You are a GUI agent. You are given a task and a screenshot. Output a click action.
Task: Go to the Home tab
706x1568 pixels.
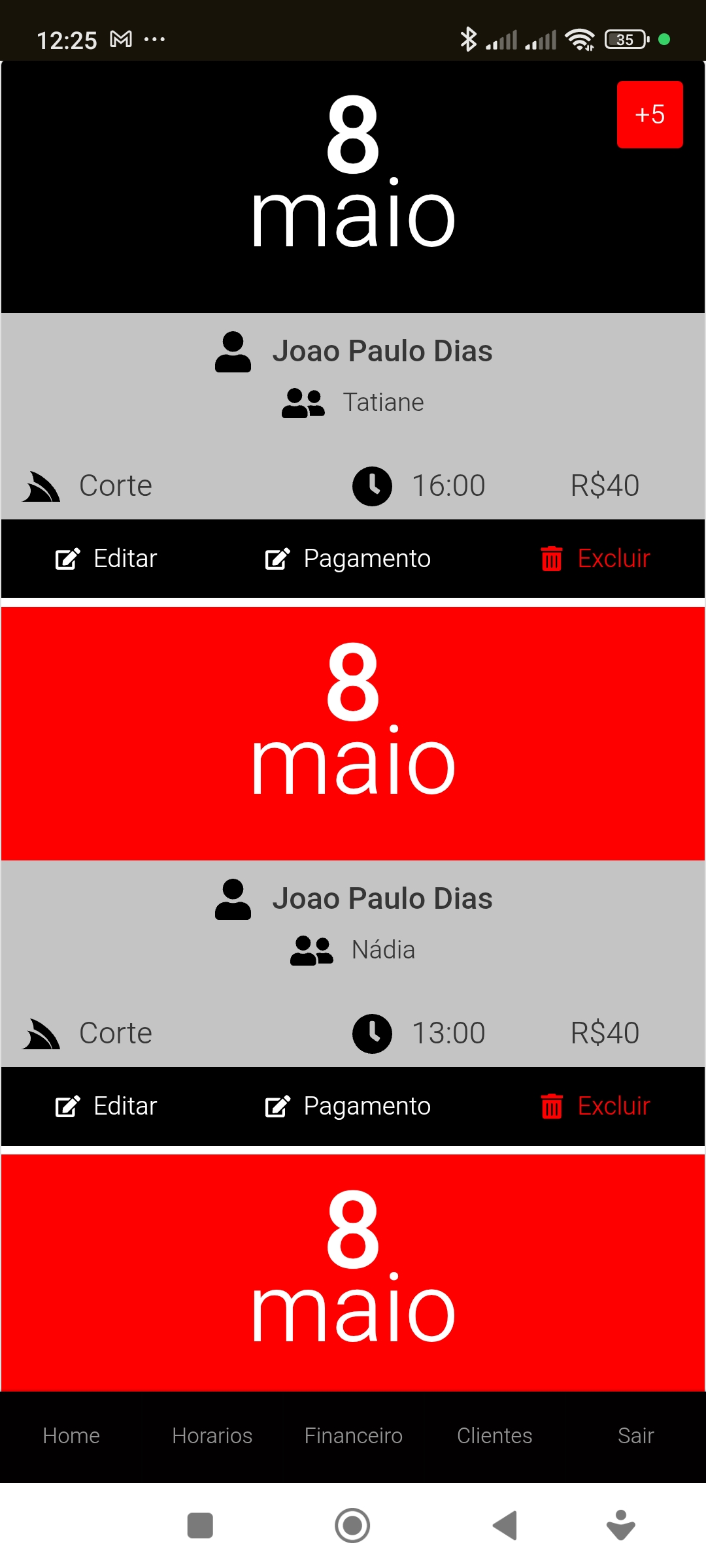click(x=71, y=1435)
